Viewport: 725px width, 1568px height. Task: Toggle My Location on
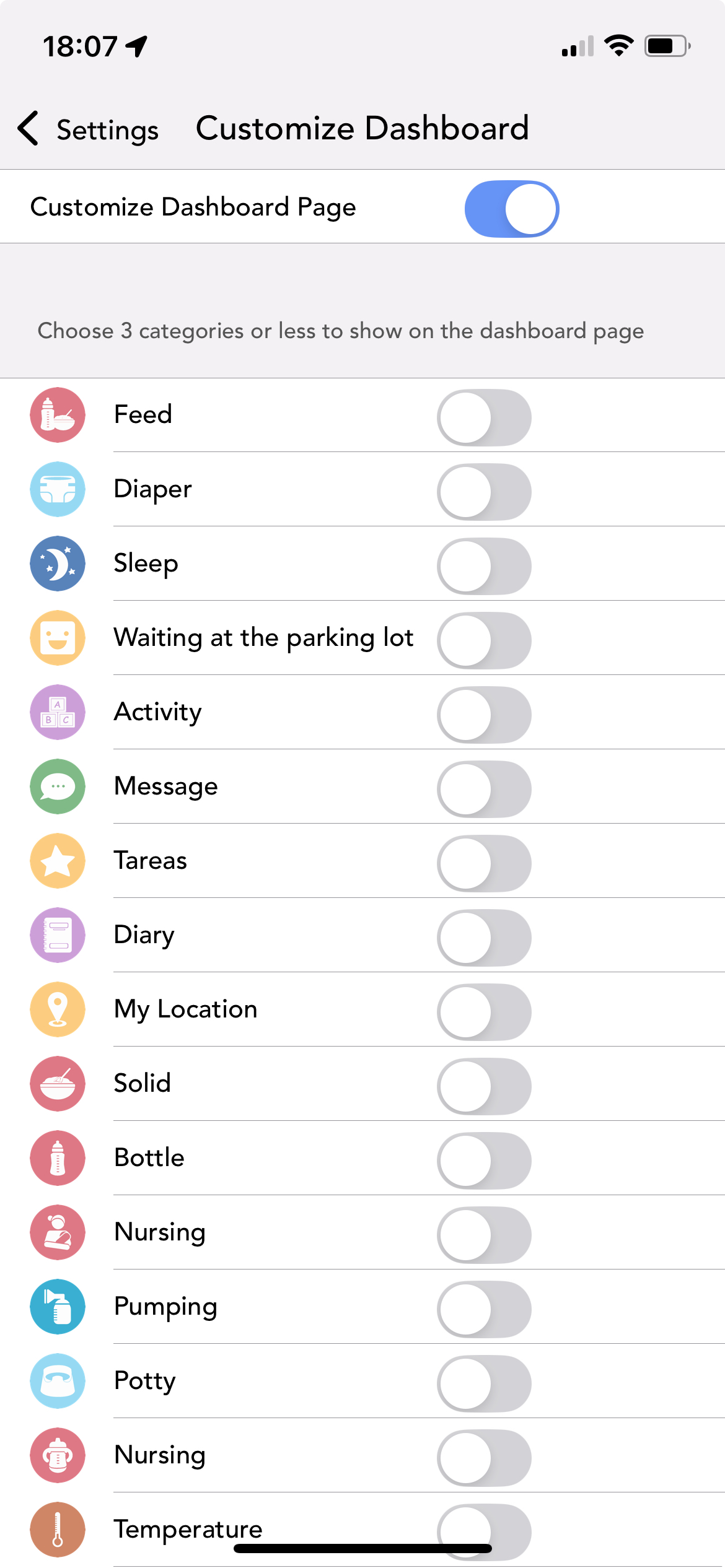(x=484, y=1012)
